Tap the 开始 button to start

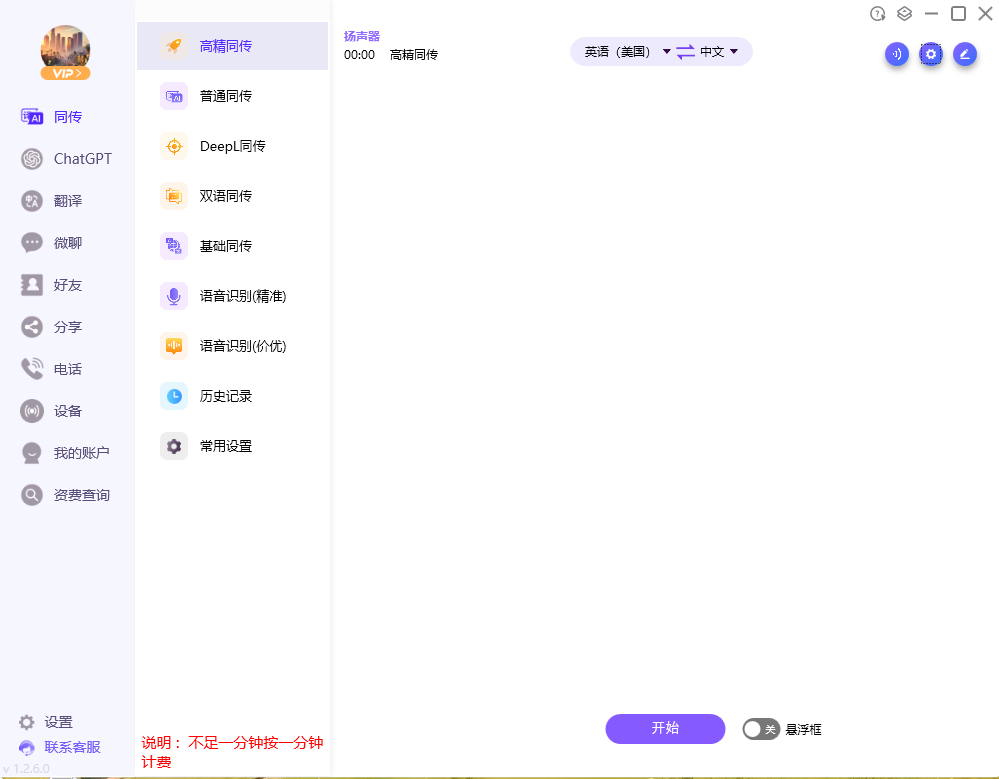(665, 728)
